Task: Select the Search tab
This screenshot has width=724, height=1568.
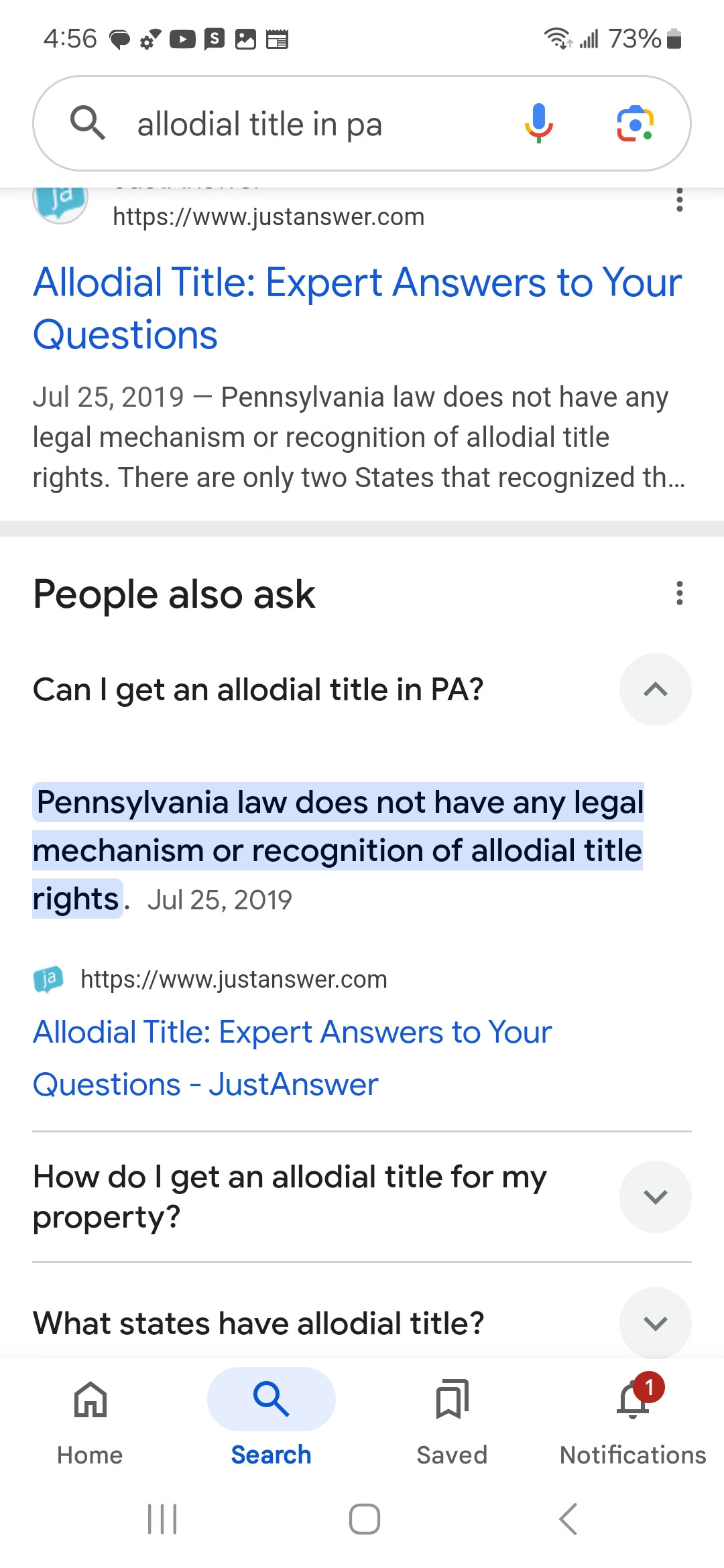Action: click(x=271, y=1417)
